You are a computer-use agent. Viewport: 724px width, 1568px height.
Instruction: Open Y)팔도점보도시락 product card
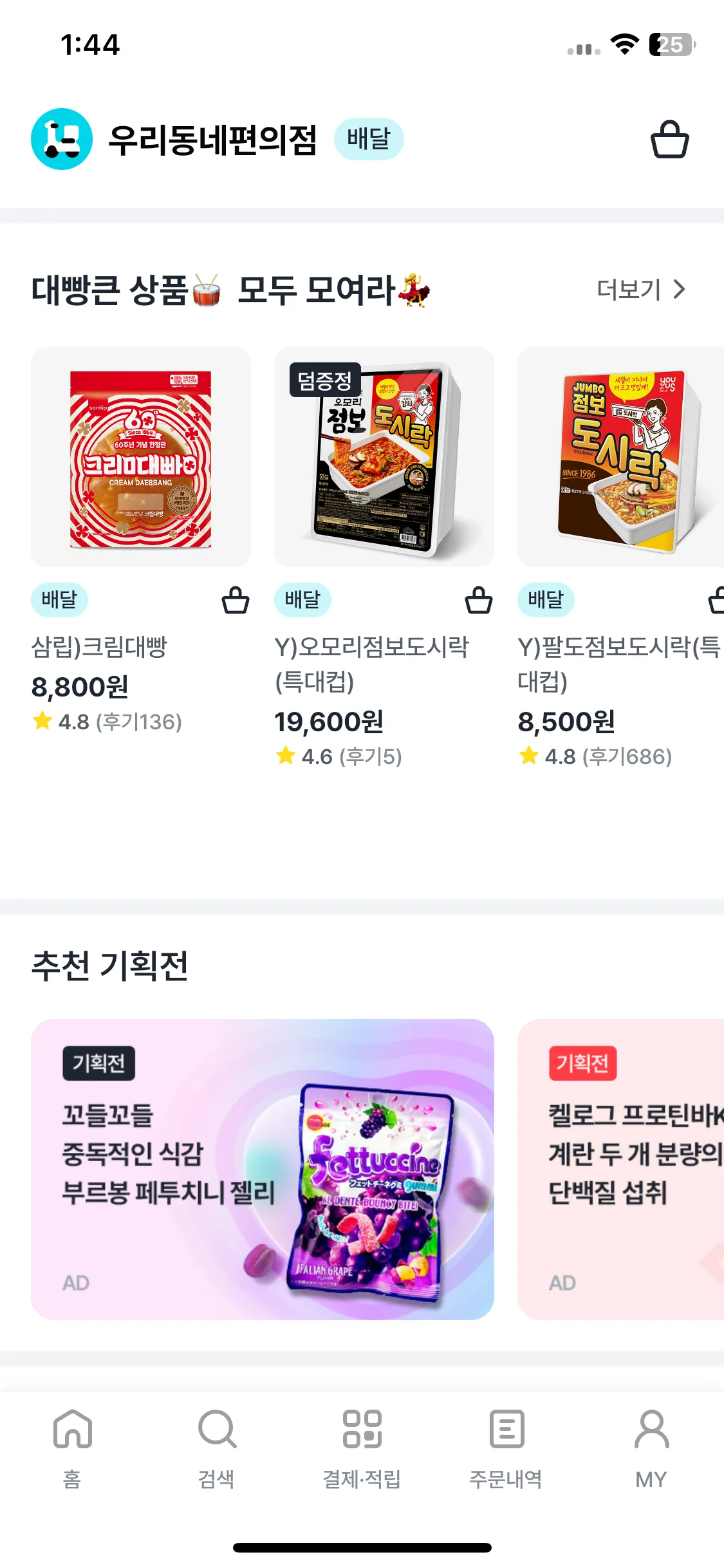620,457
